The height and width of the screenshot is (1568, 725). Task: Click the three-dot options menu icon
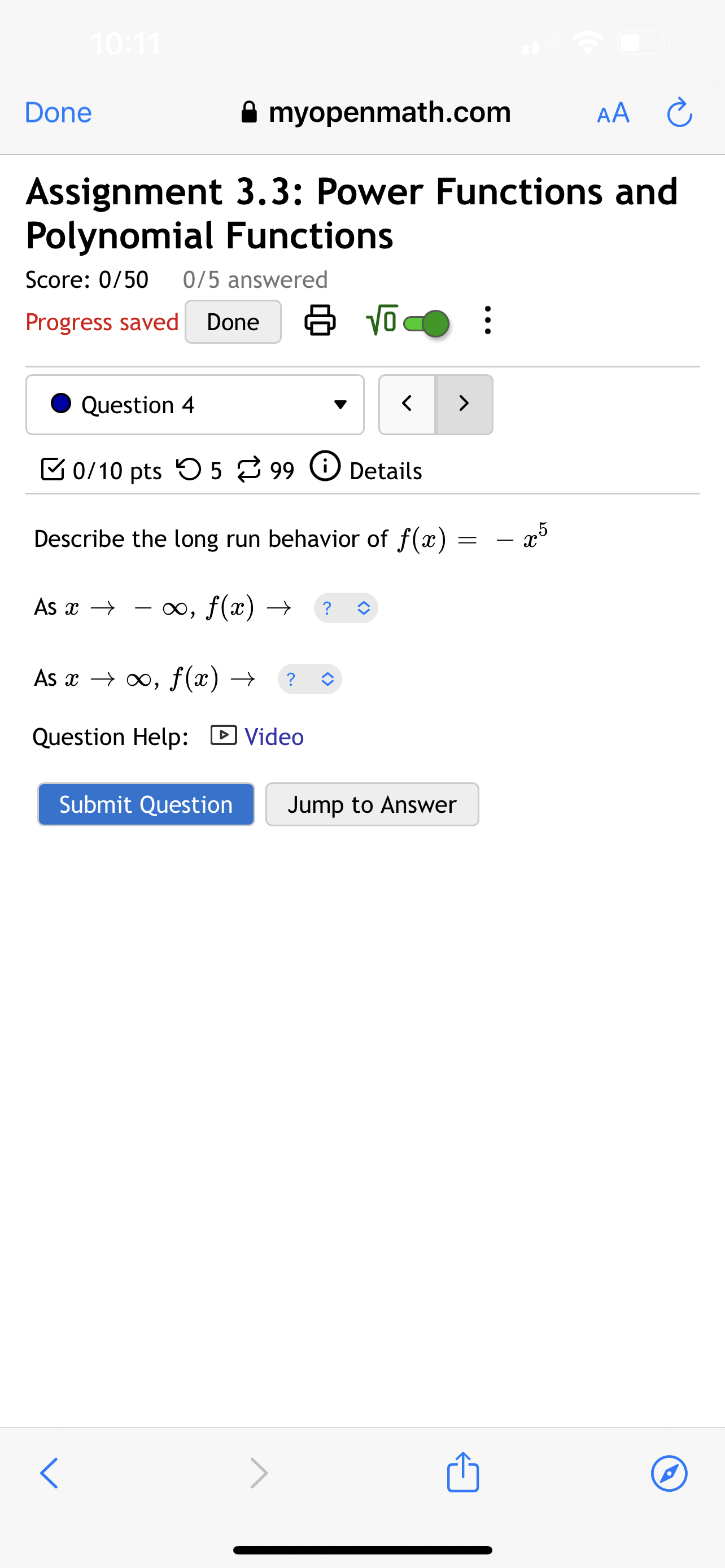pyautogui.click(x=488, y=322)
